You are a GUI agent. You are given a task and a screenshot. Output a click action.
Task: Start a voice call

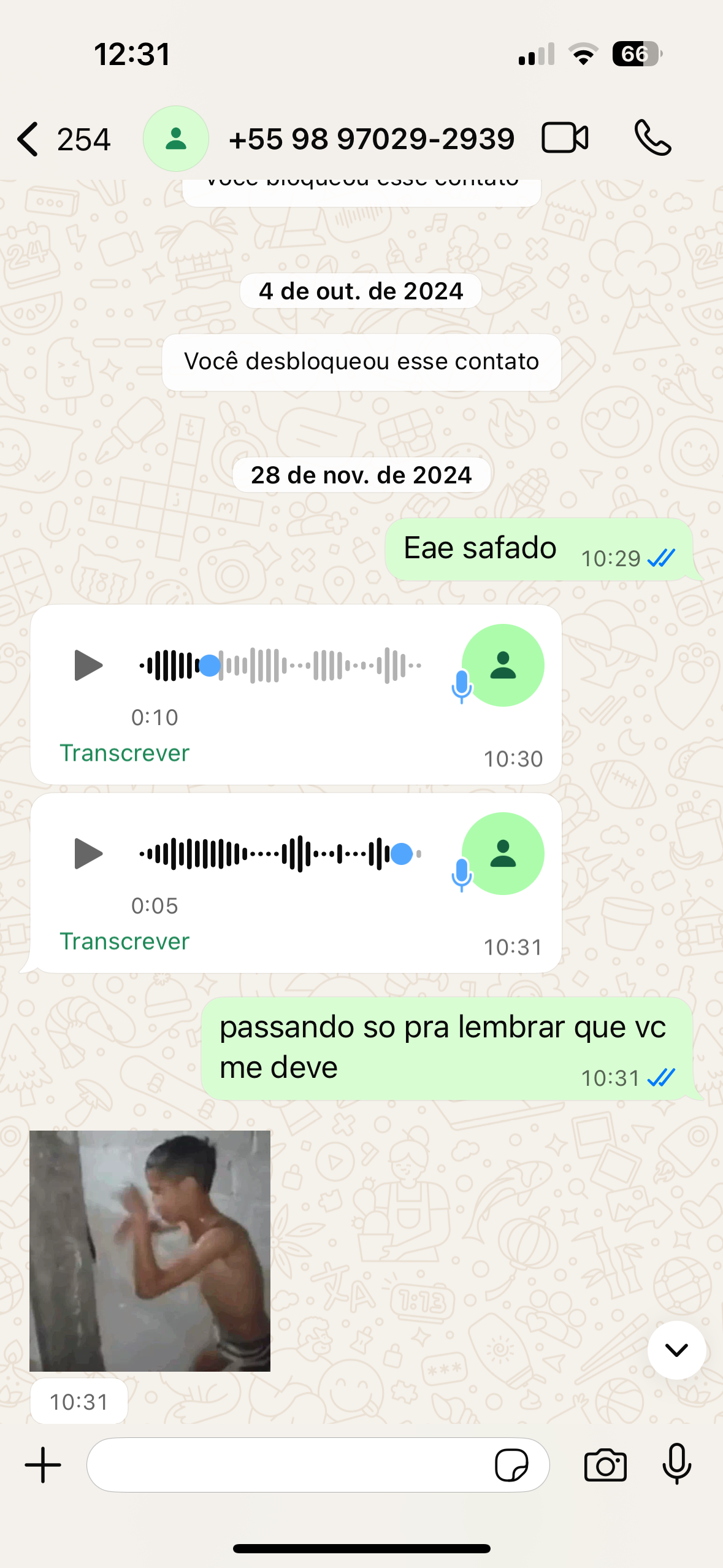pyautogui.click(x=652, y=138)
